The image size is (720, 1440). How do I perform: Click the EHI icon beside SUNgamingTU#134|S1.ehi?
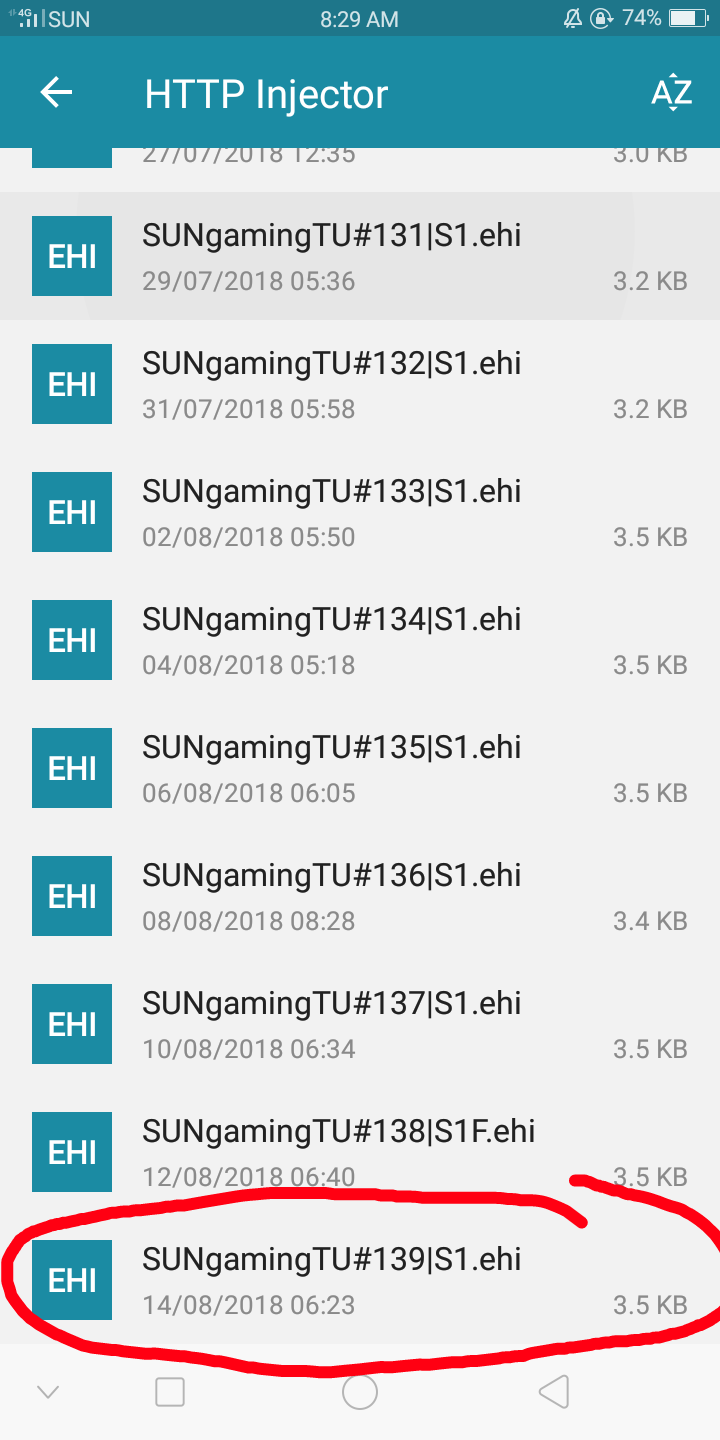(71, 640)
